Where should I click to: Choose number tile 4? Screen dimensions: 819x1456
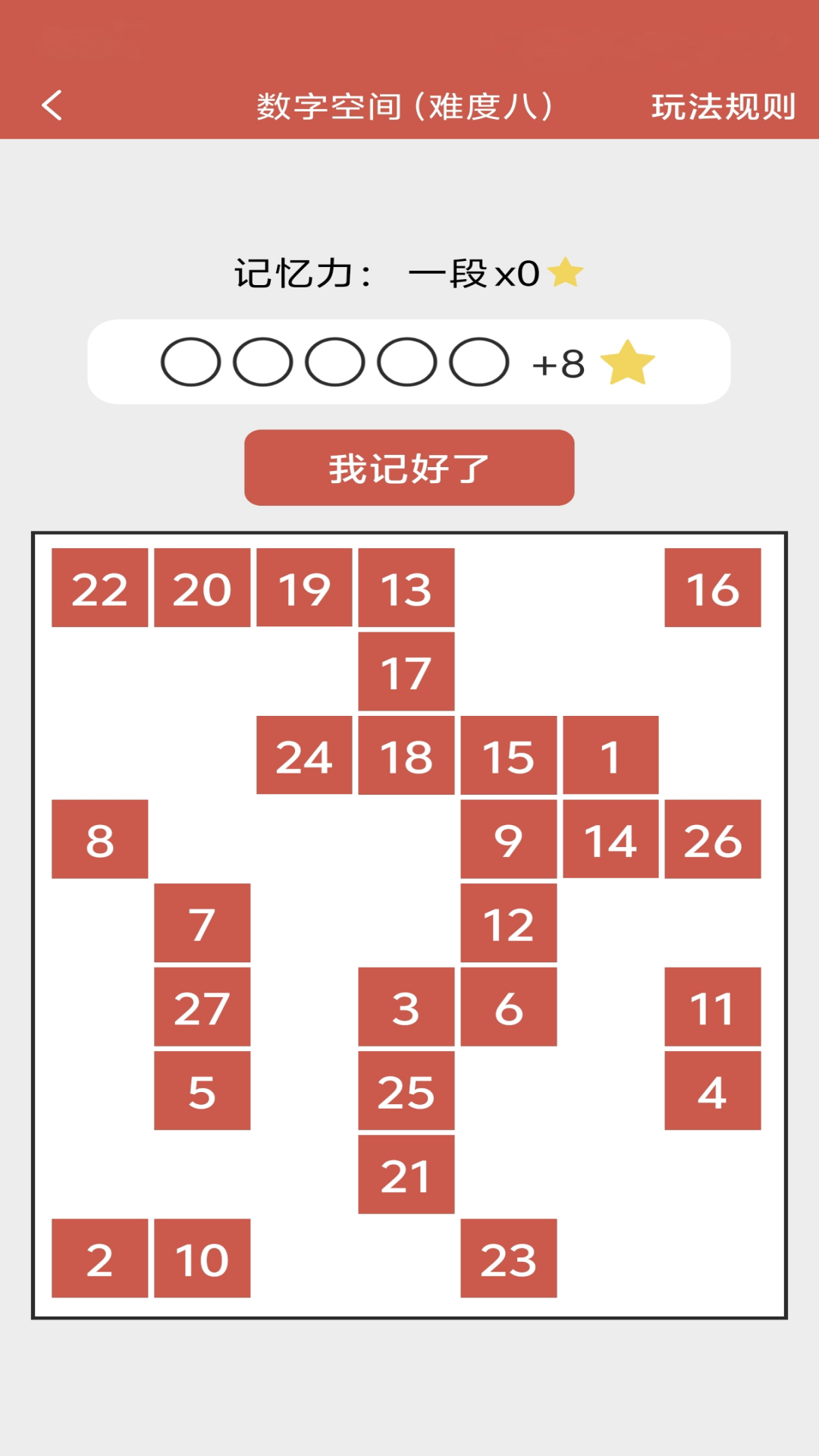coord(712,1090)
